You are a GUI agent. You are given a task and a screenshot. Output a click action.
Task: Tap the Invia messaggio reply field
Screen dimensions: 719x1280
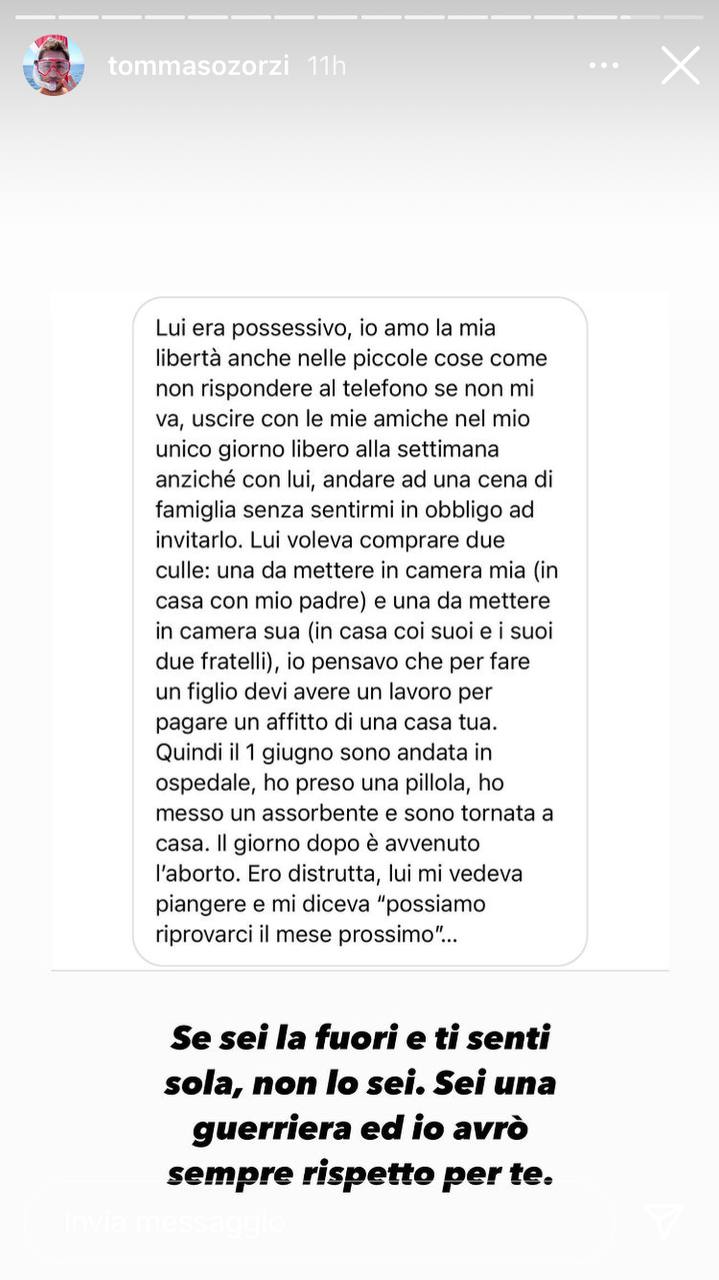(320, 1221)
